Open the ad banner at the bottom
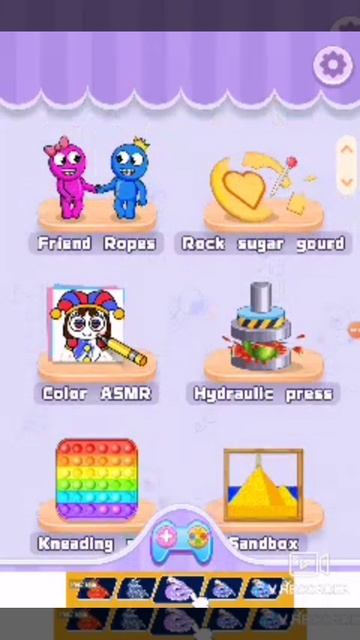The image size is (360, 640). (x=180, y=589)
